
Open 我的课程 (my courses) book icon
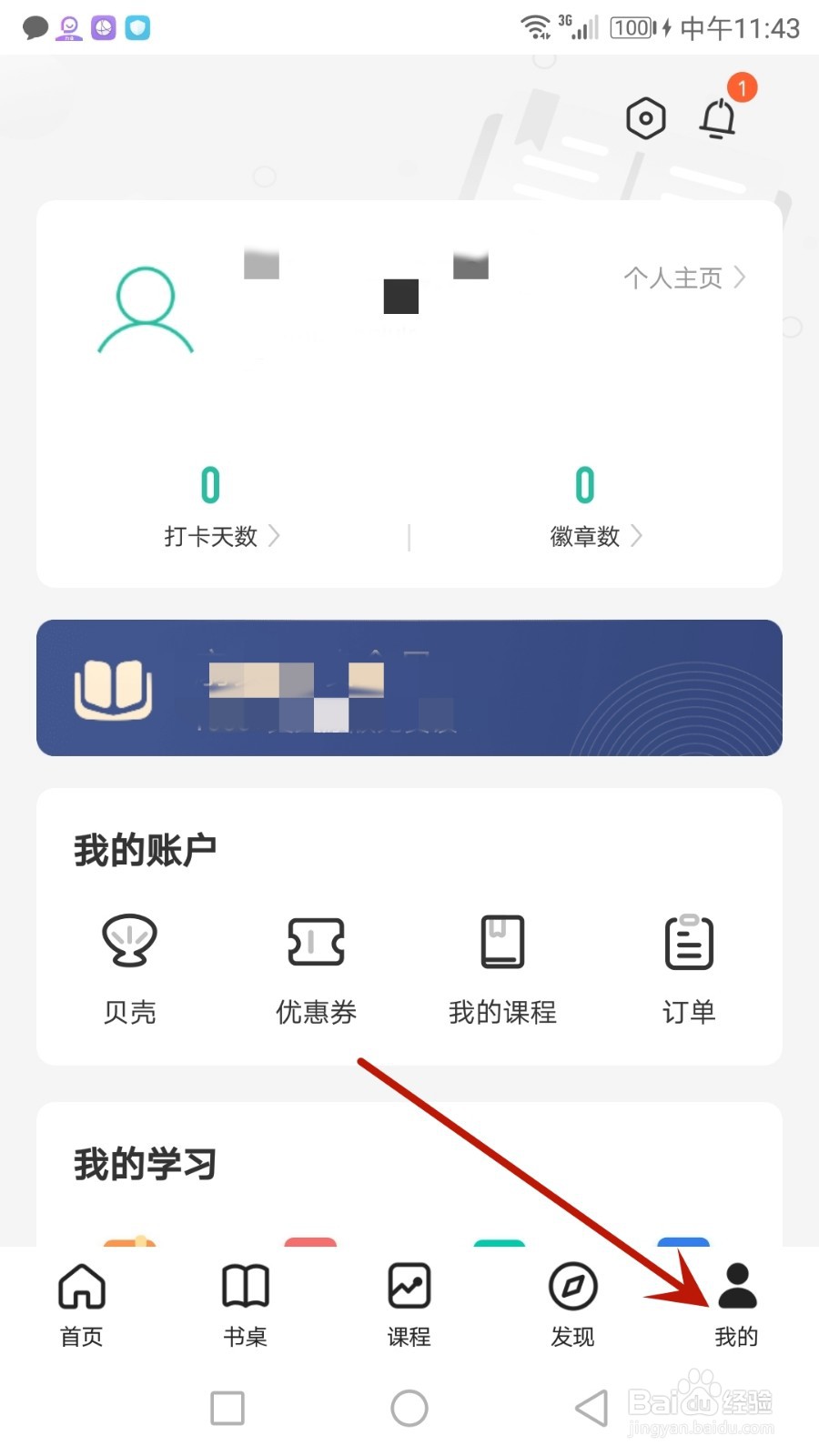(501, 942)
